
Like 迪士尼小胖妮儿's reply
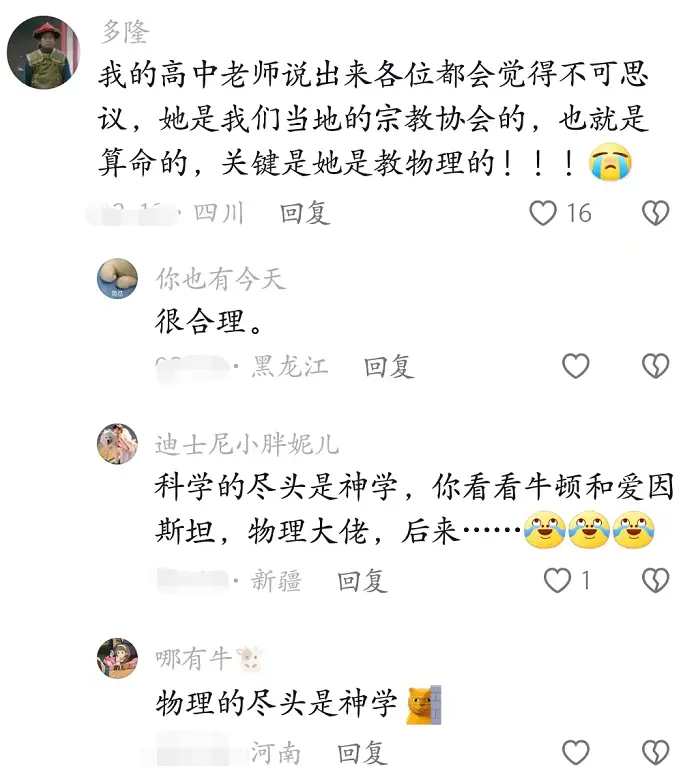[557, 581]
